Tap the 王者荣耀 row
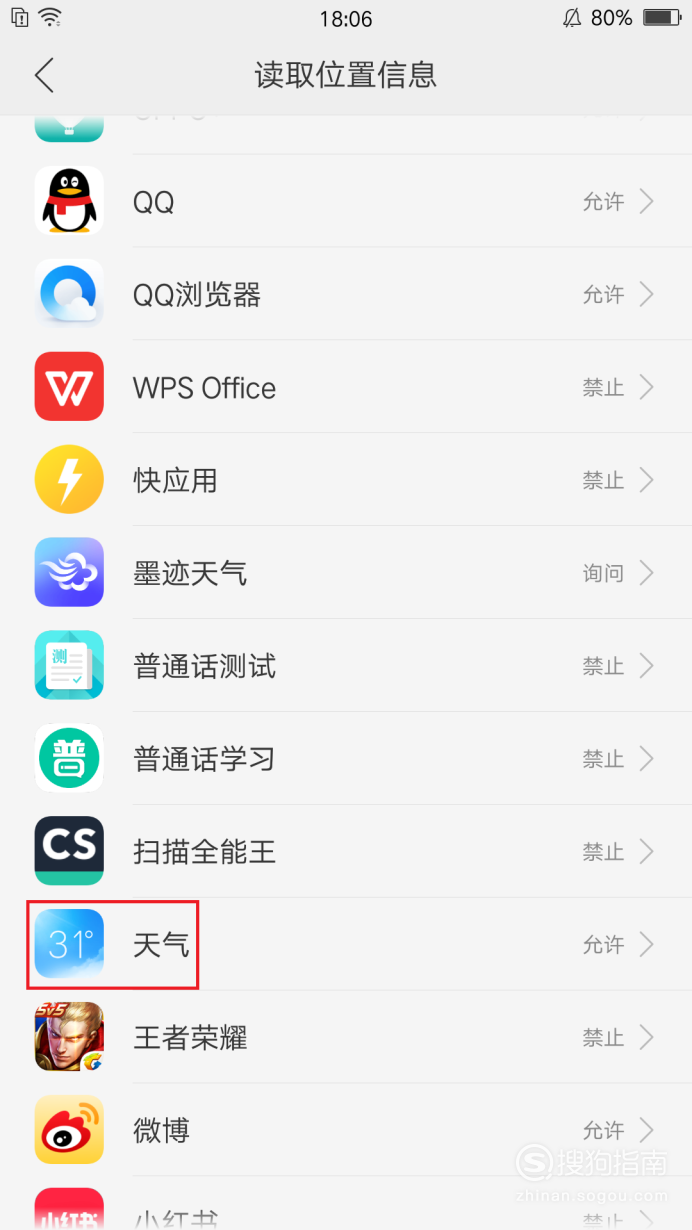692x1230 pixels. point(346,1038)
